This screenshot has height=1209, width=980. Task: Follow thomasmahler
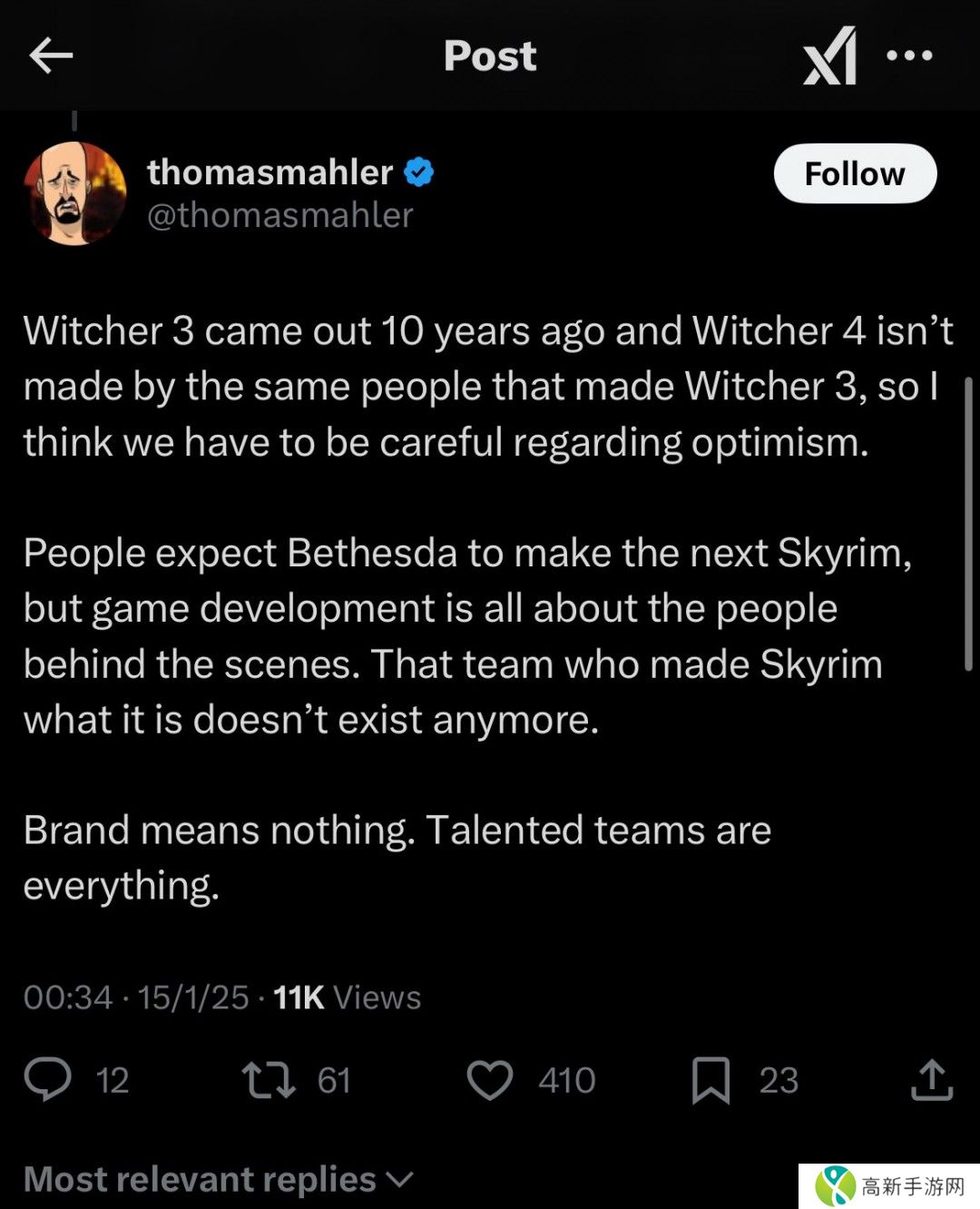click(854, 173)
